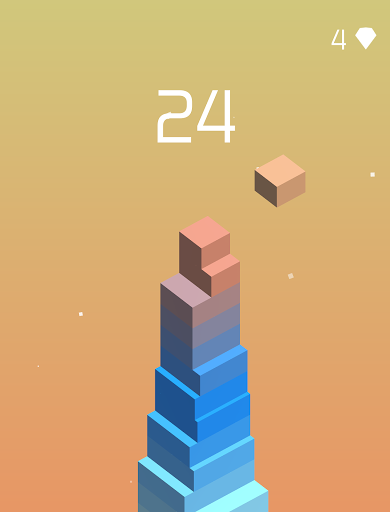Screen dimensions: 390x512
Task: Drop the moving block onto the tower
Action: [x=280, y=181]
